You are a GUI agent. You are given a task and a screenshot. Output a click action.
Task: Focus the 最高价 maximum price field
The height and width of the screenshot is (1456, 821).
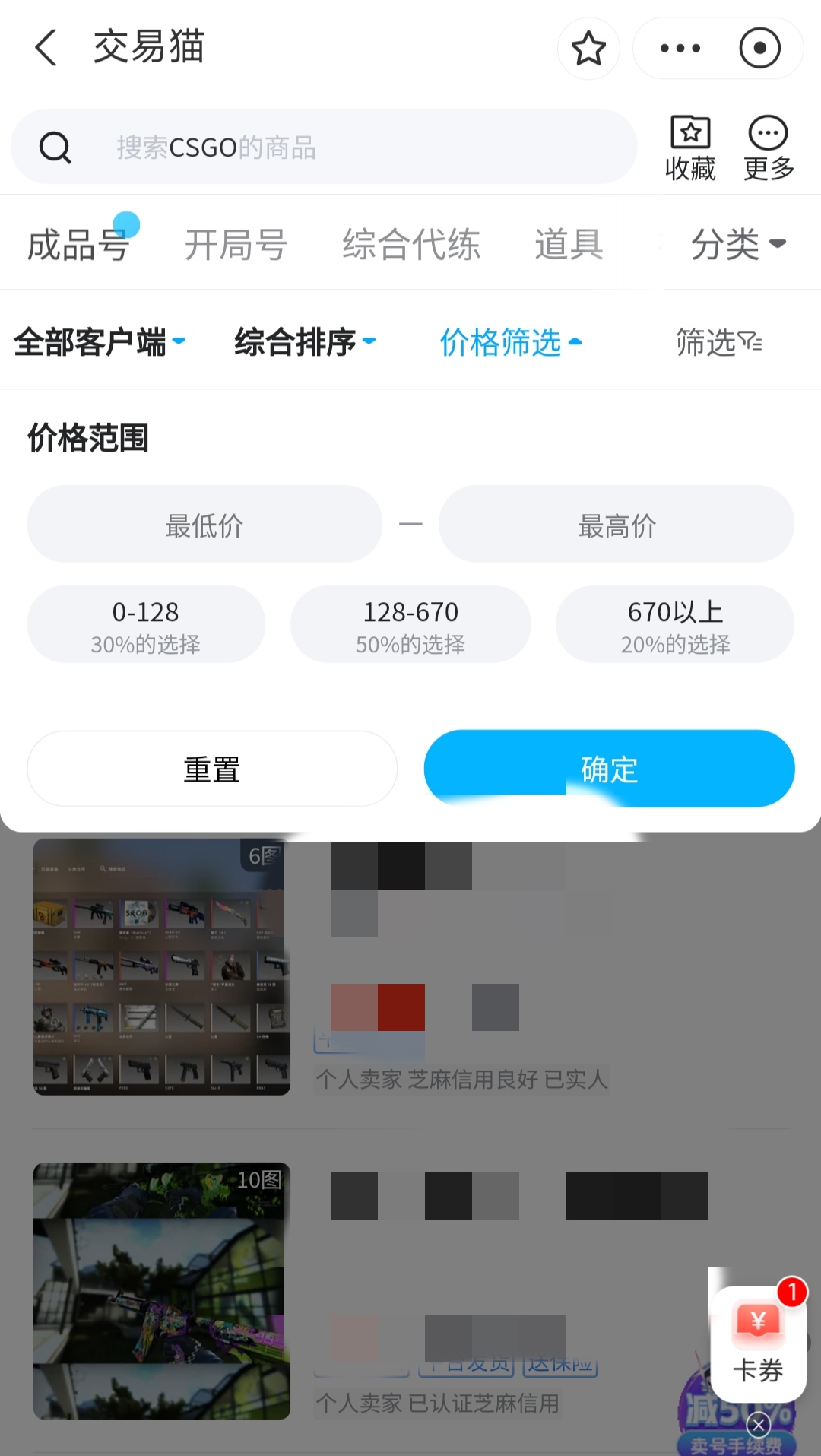pyautogui.click(x=617, y=525)
